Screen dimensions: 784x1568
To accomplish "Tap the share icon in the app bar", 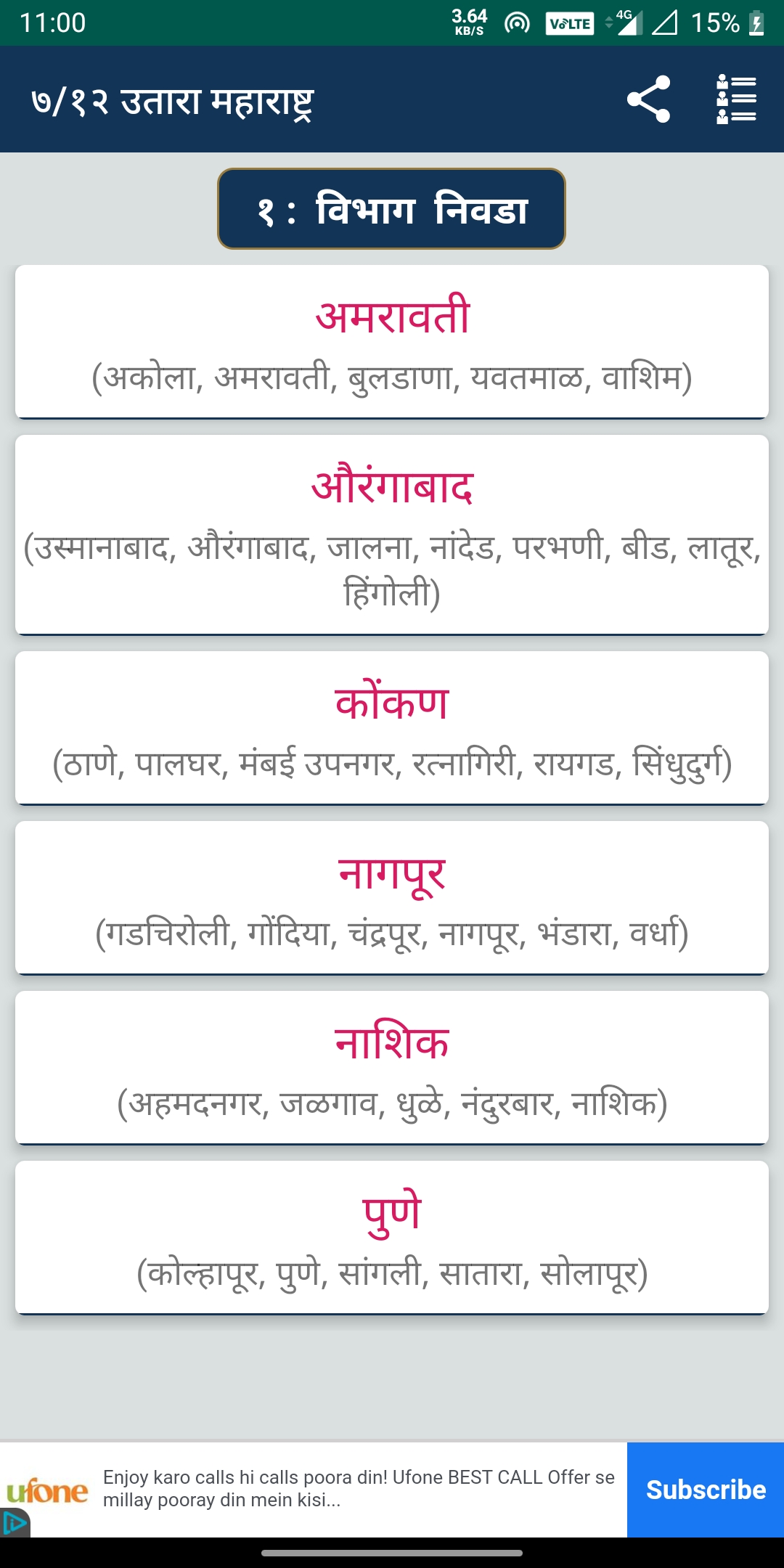I will coord(648,99).
